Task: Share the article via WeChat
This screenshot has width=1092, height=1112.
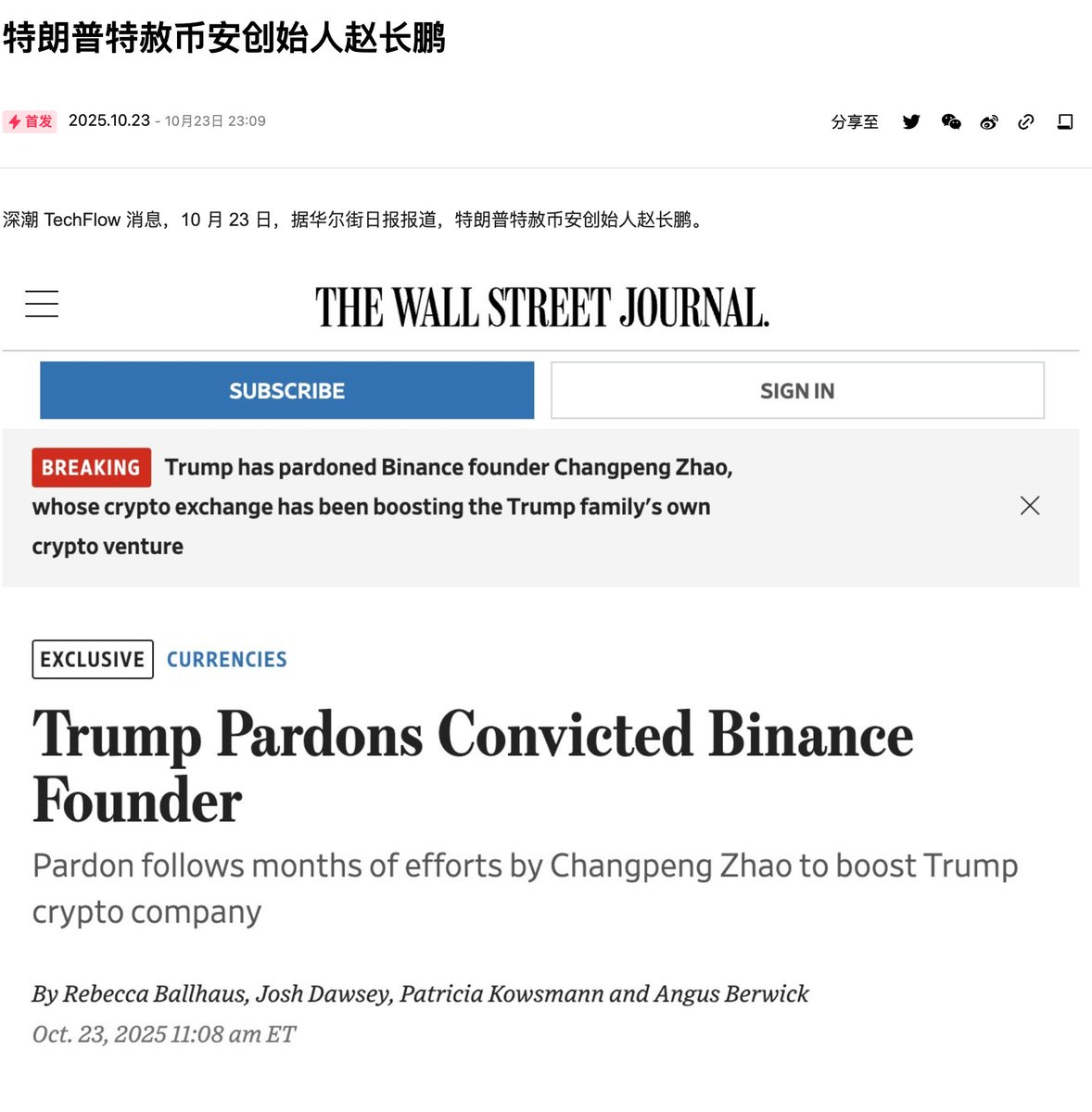Action: [950, 121]
